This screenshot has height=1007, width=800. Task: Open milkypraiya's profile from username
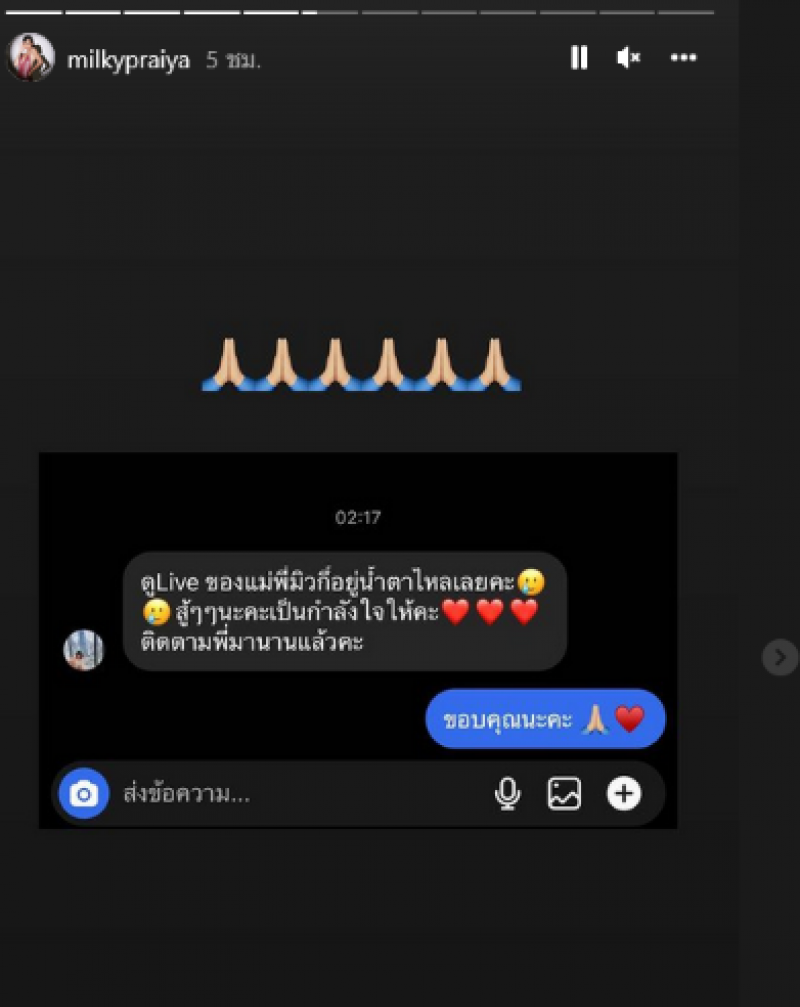coord(127,60)
